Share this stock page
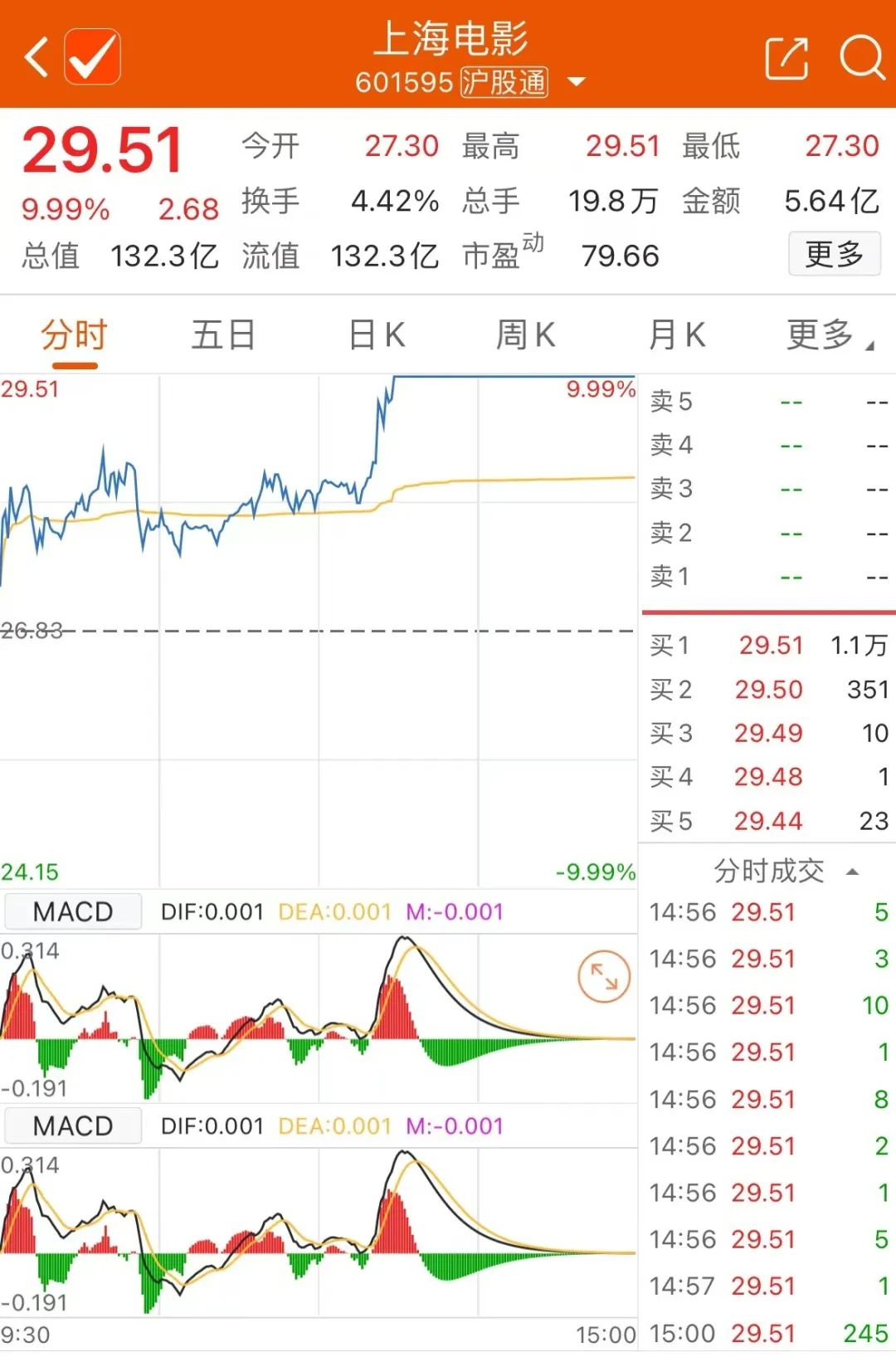The image size is (896, 1362). [x=785, y=58]
